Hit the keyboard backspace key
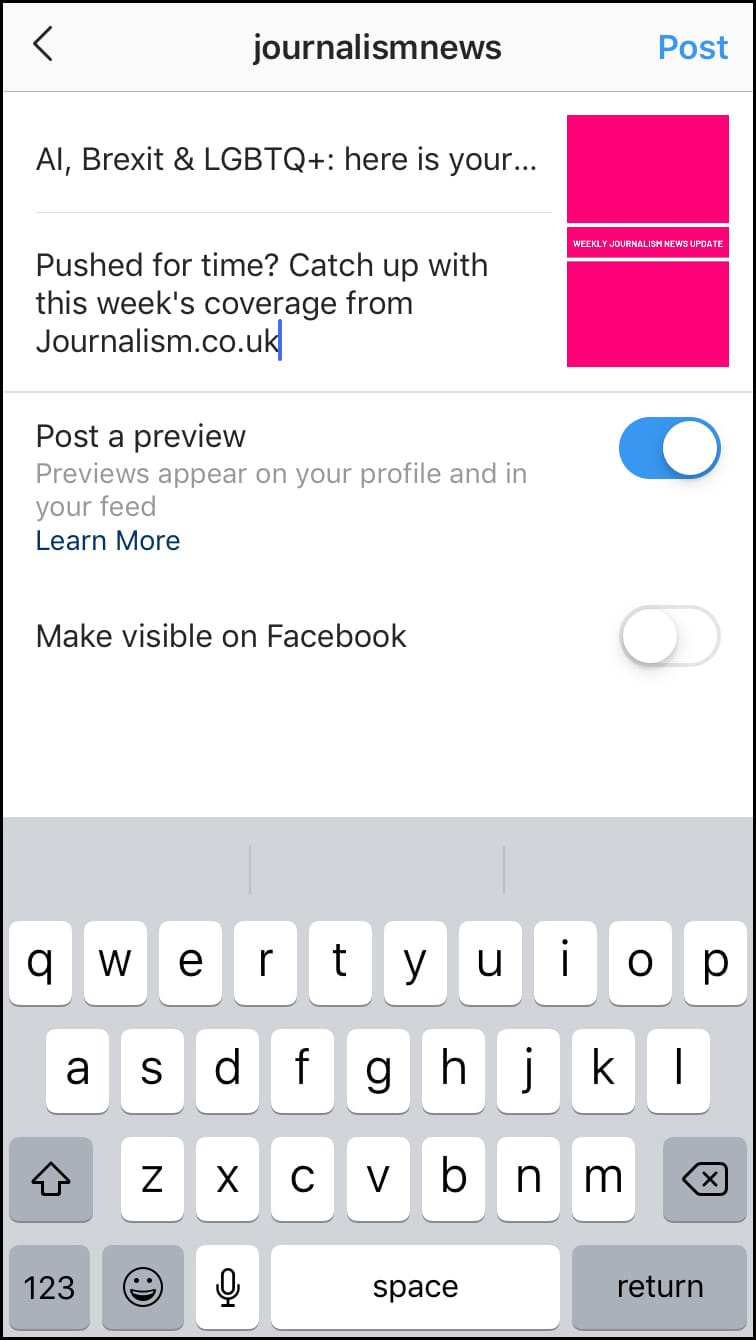The image size is (756, 1340). point(704,1180)
